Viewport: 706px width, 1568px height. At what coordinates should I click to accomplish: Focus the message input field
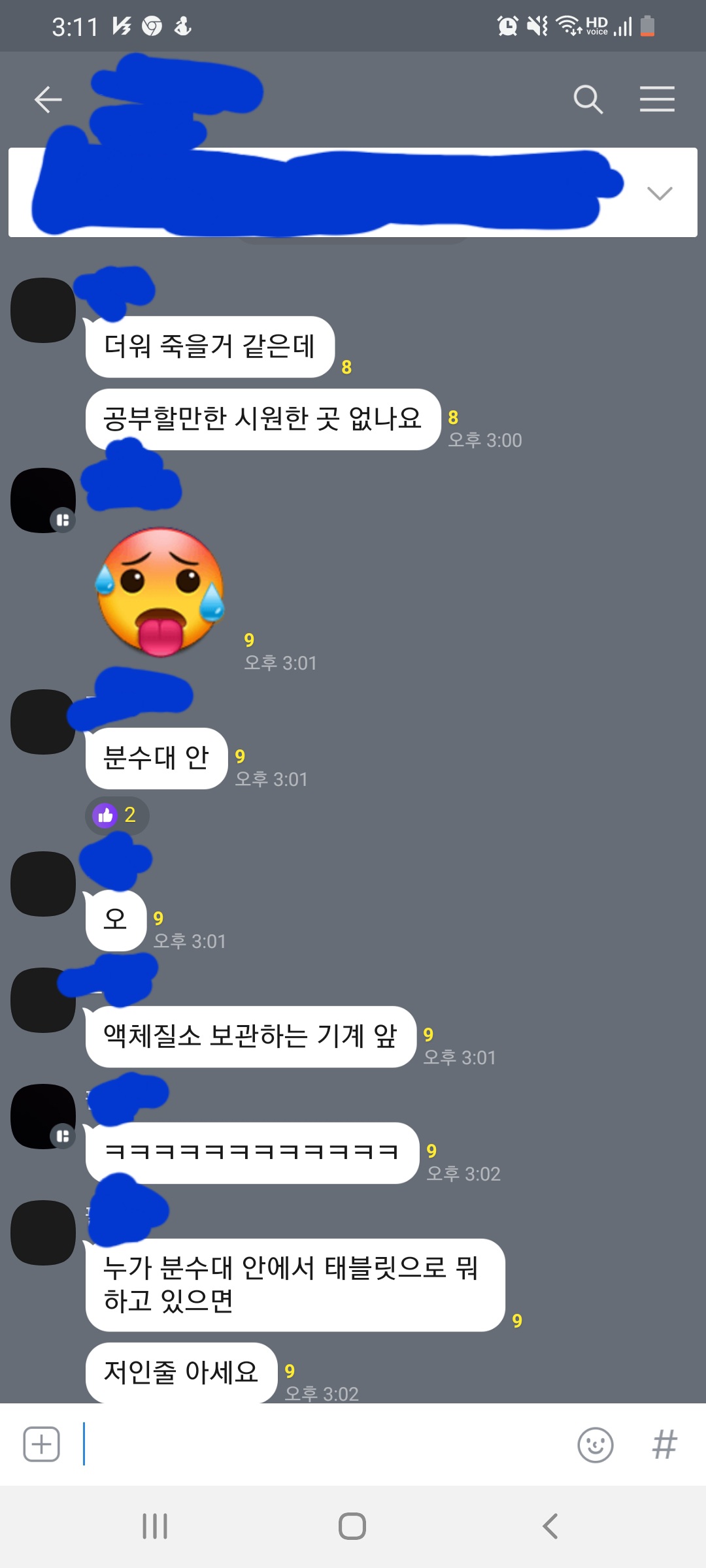coord(327,1444)
